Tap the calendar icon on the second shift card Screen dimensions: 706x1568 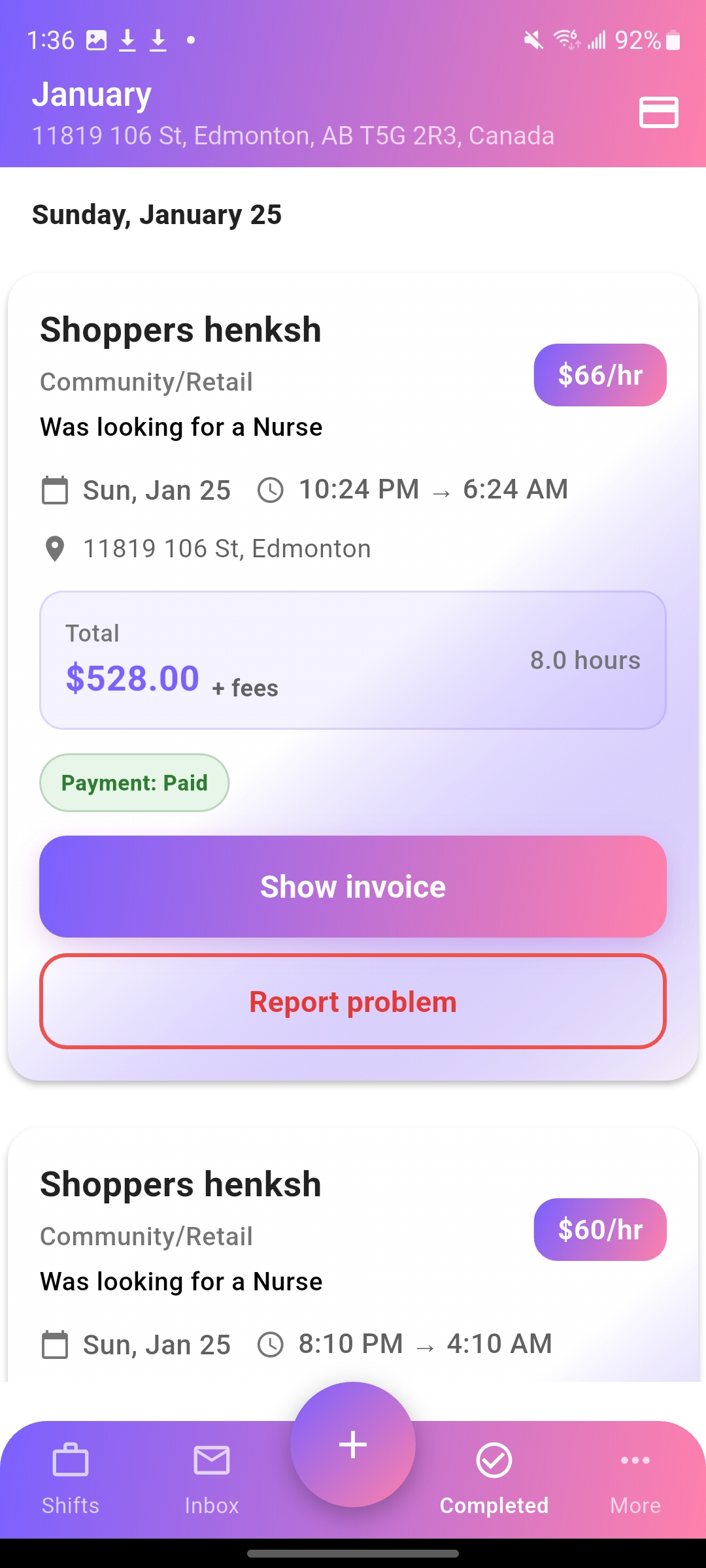56,1343
